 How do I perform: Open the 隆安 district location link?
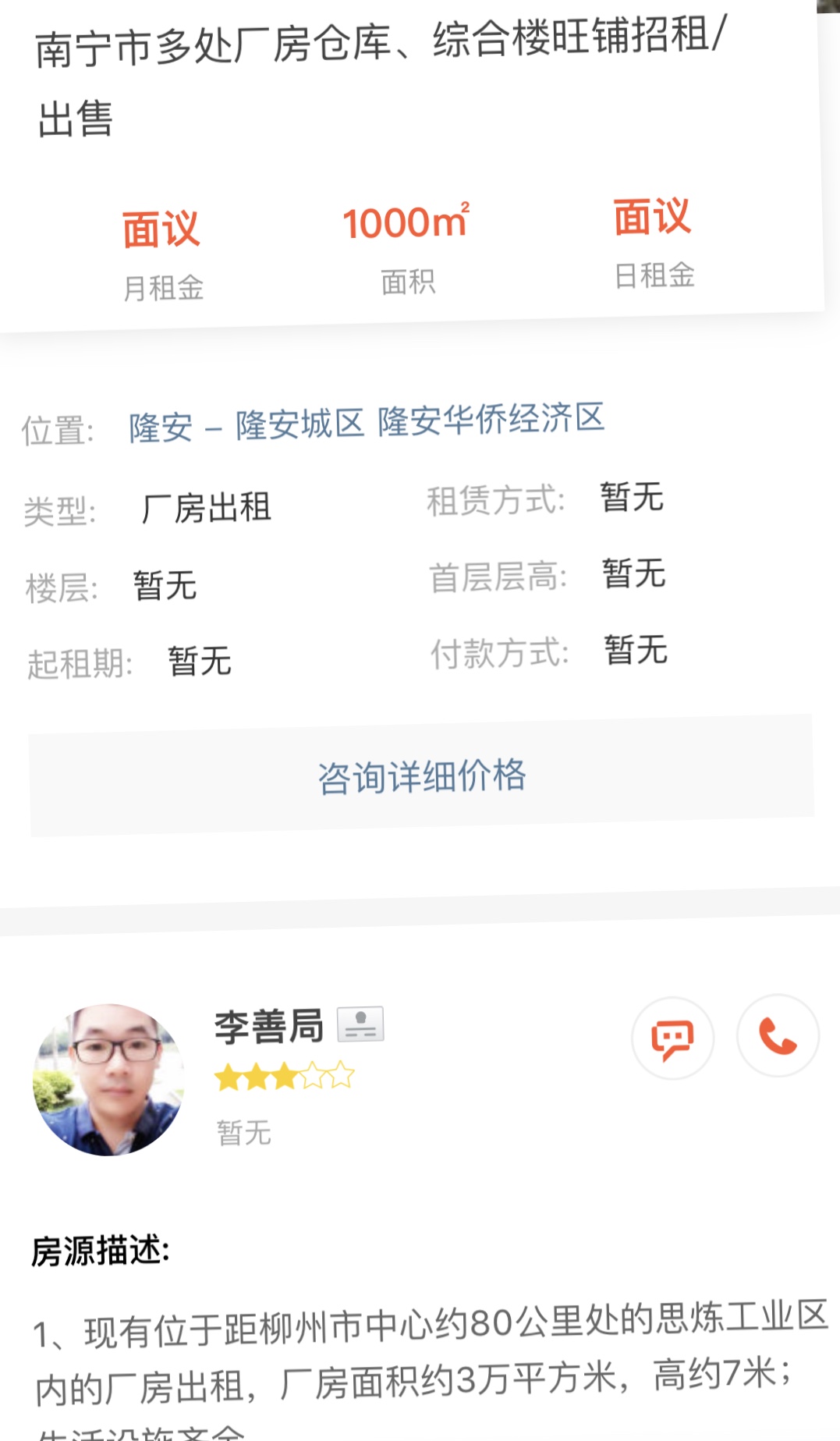161,428
